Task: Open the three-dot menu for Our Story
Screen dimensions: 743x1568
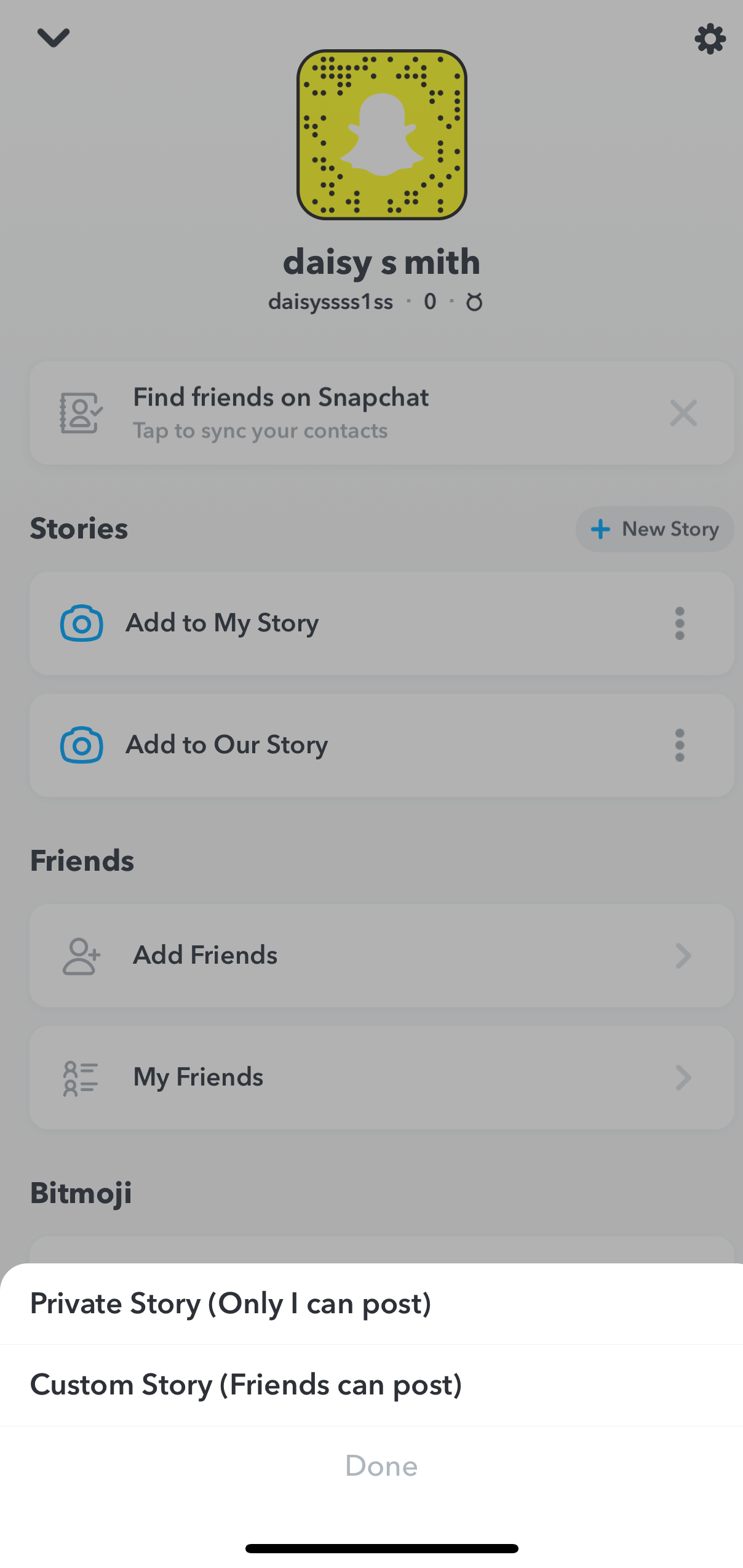Action: point(679,745)
